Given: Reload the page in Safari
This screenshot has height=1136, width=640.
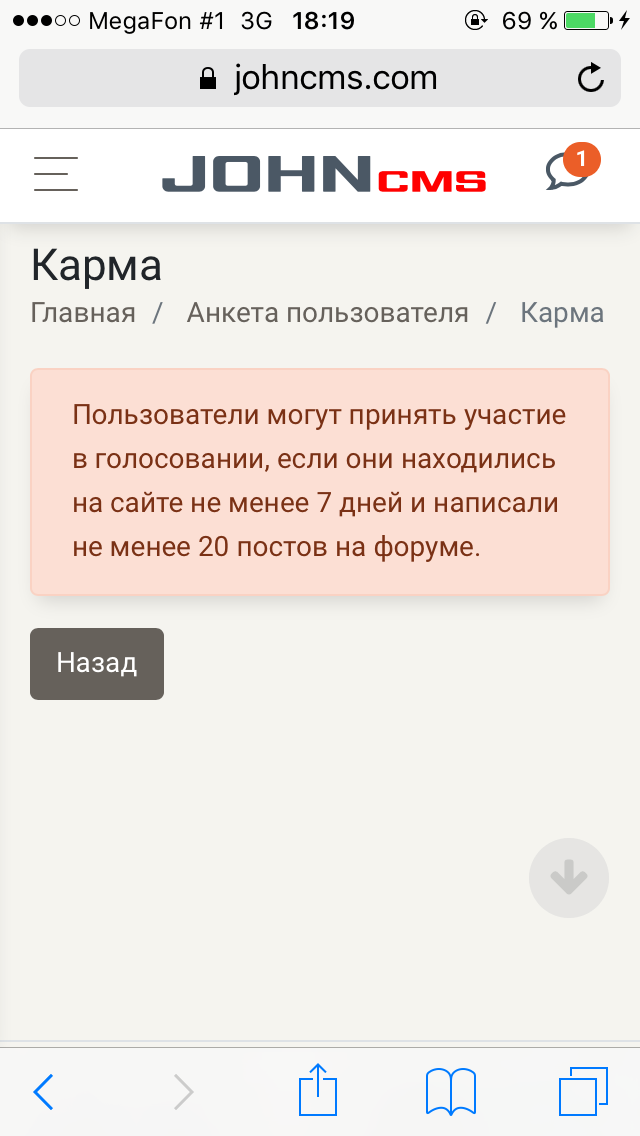Looking at the screenshot, I should tap(591, 78).
